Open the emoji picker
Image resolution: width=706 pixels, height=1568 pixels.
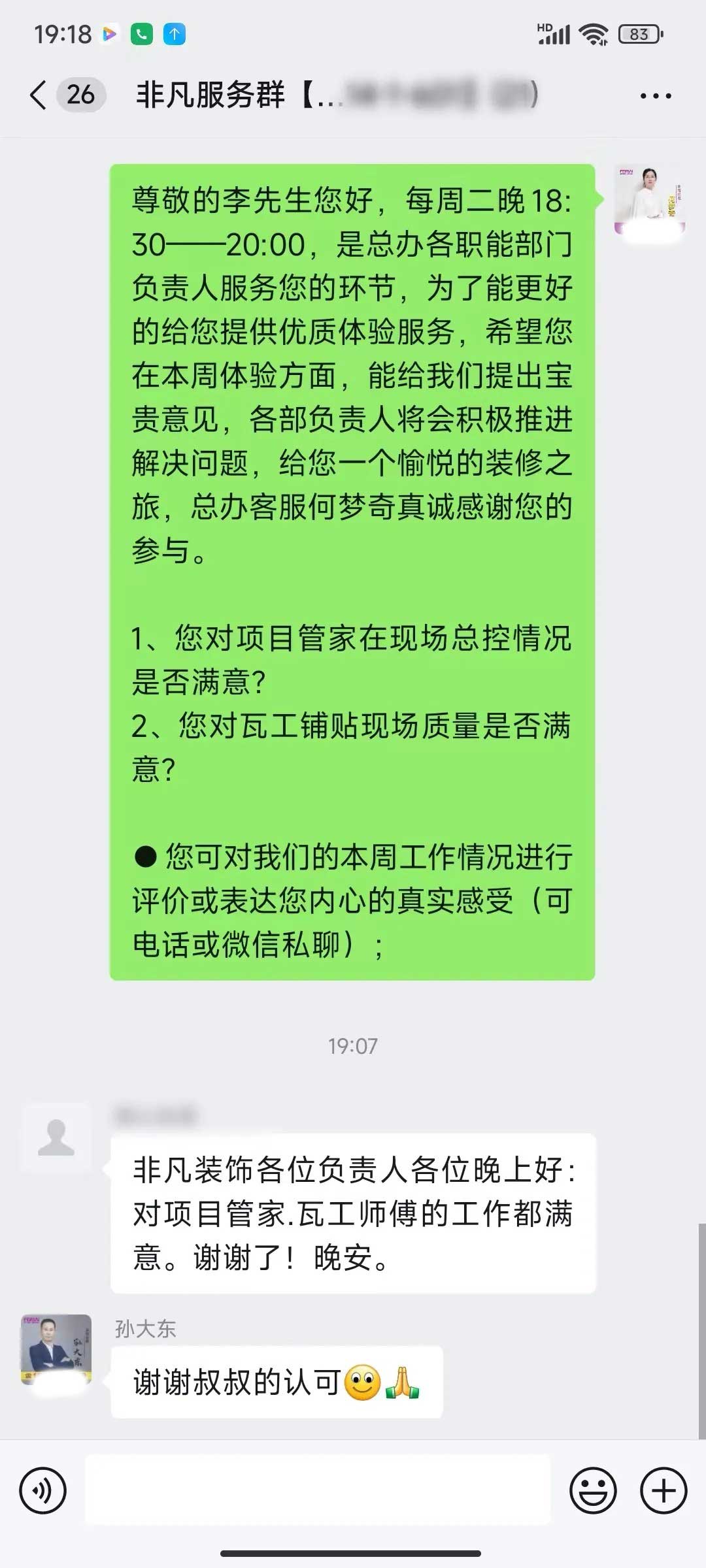pyautogui.click(x=593, y=1491)
